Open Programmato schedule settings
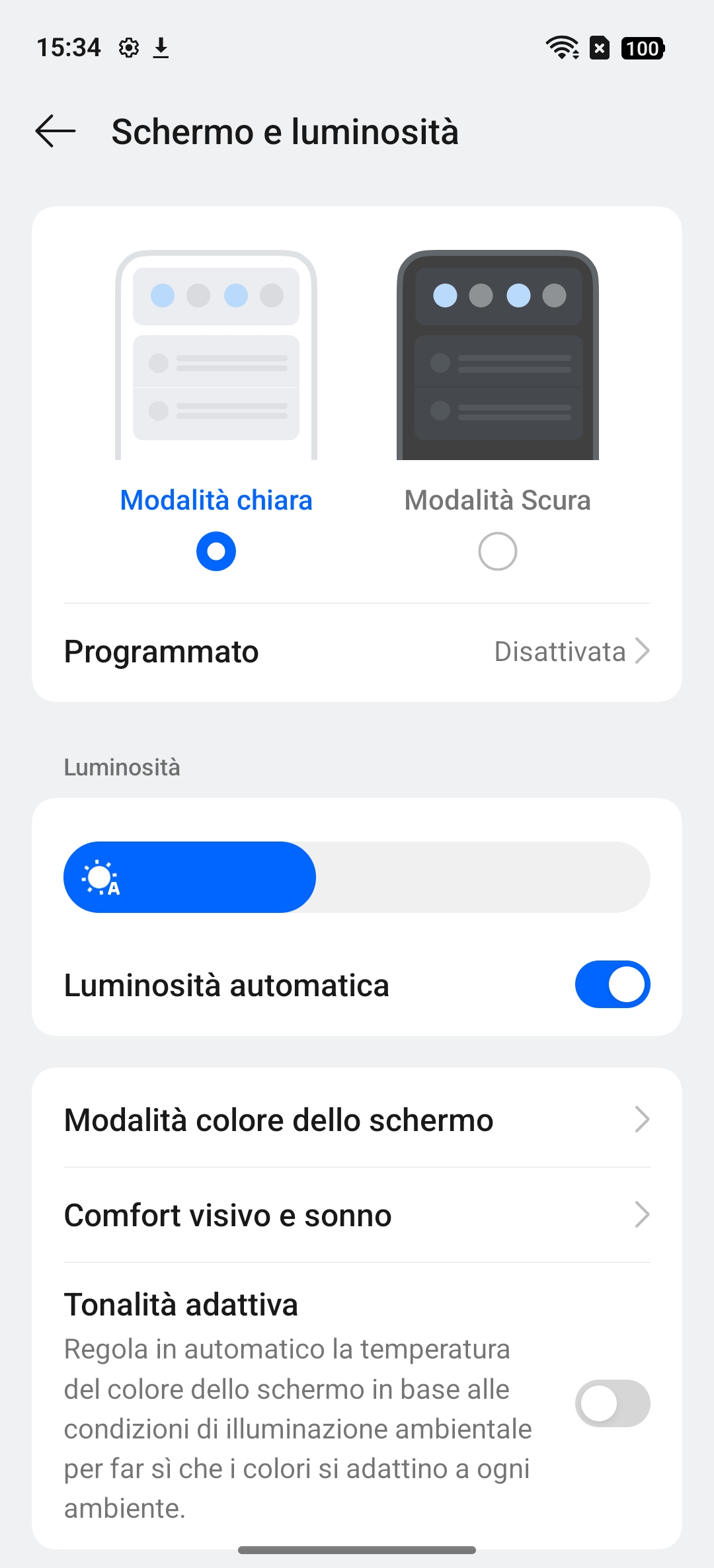714x1568 pixels. coord(357,652)
